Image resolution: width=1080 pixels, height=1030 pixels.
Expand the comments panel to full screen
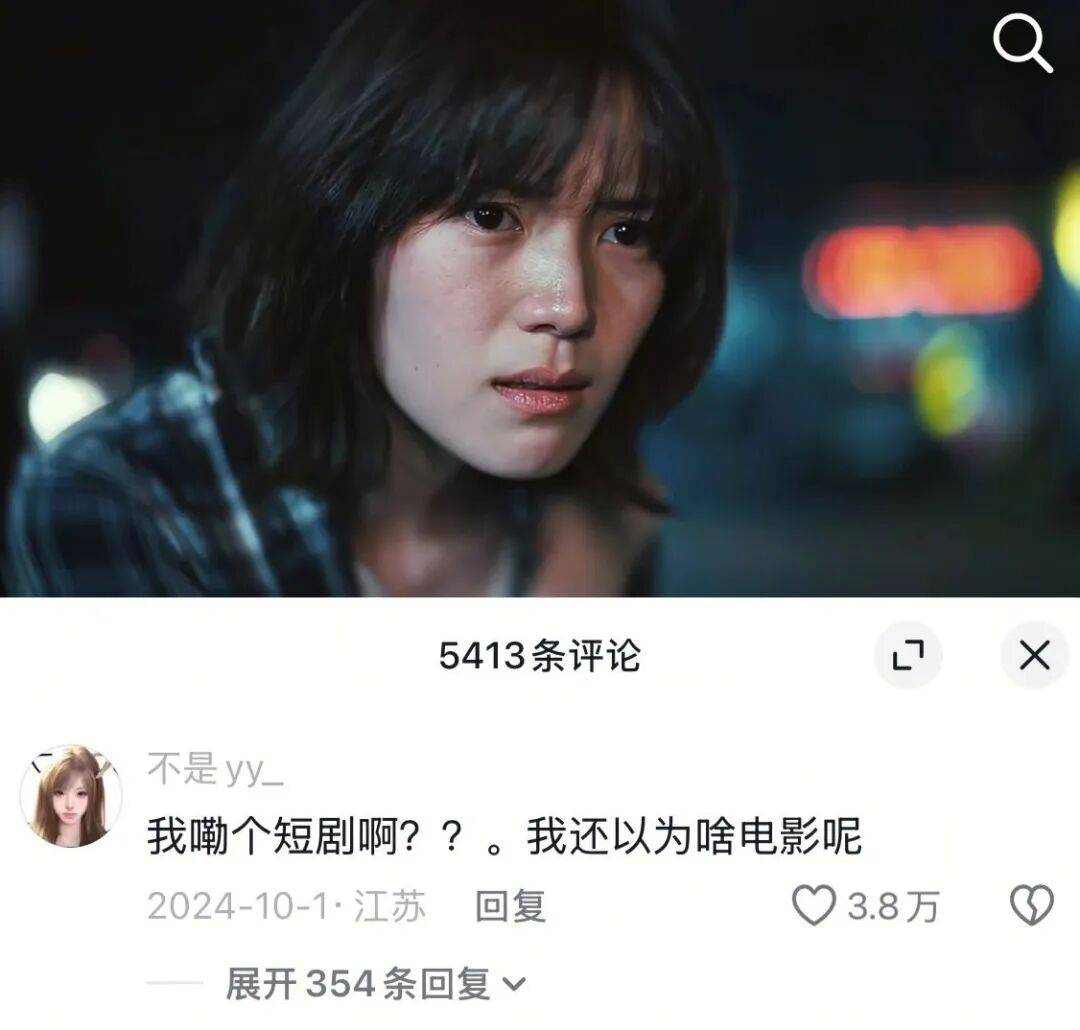(x=907, y=655)
